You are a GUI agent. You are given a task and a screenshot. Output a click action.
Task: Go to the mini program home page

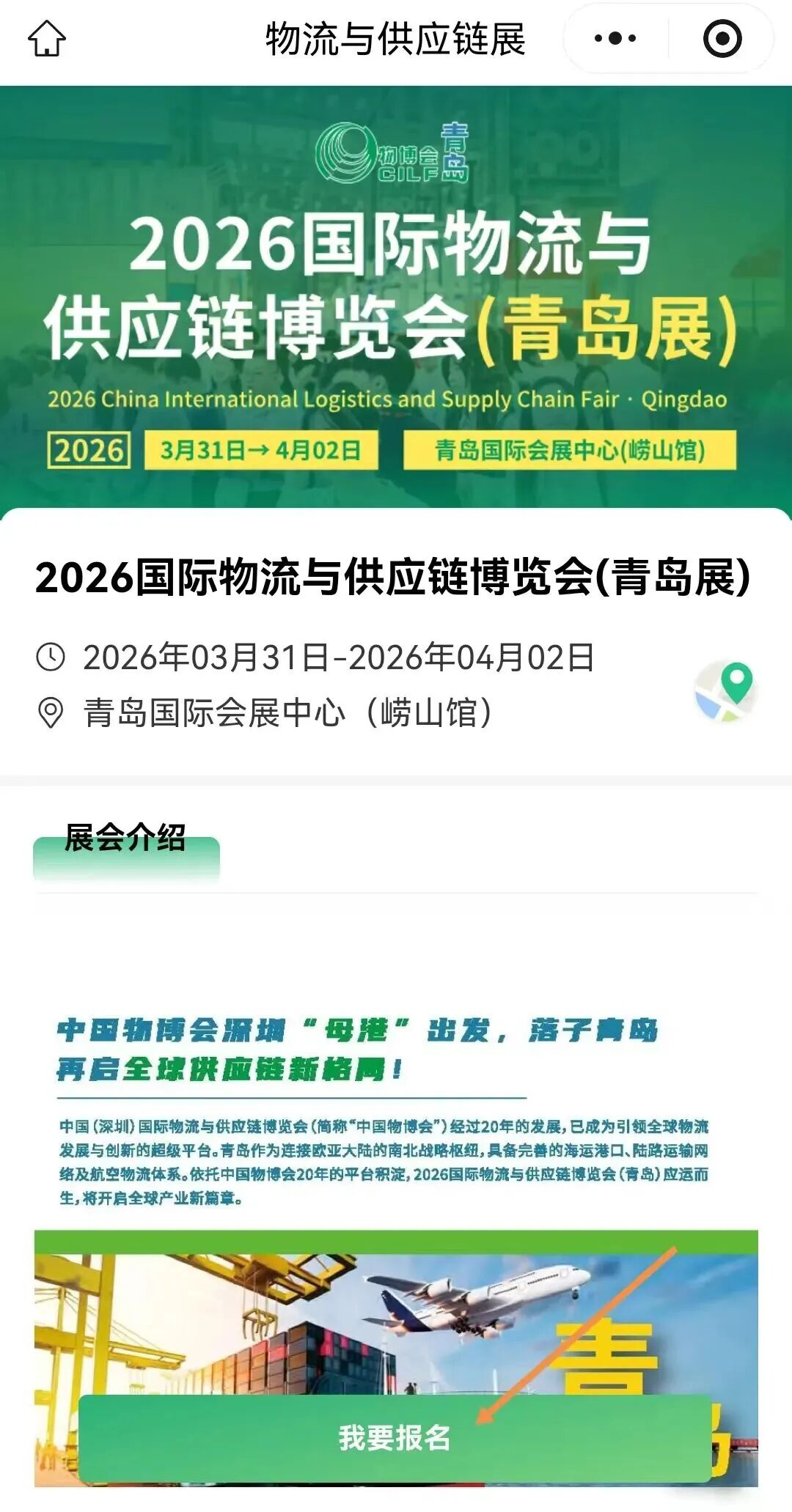pos(47,38)
